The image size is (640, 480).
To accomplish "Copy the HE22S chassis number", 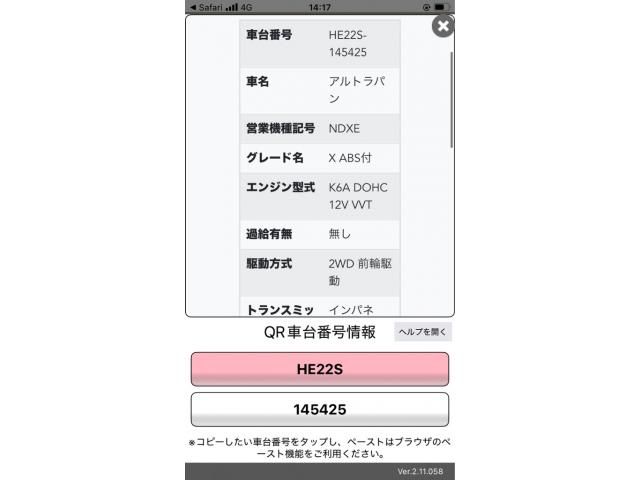I will pos(320,369).
